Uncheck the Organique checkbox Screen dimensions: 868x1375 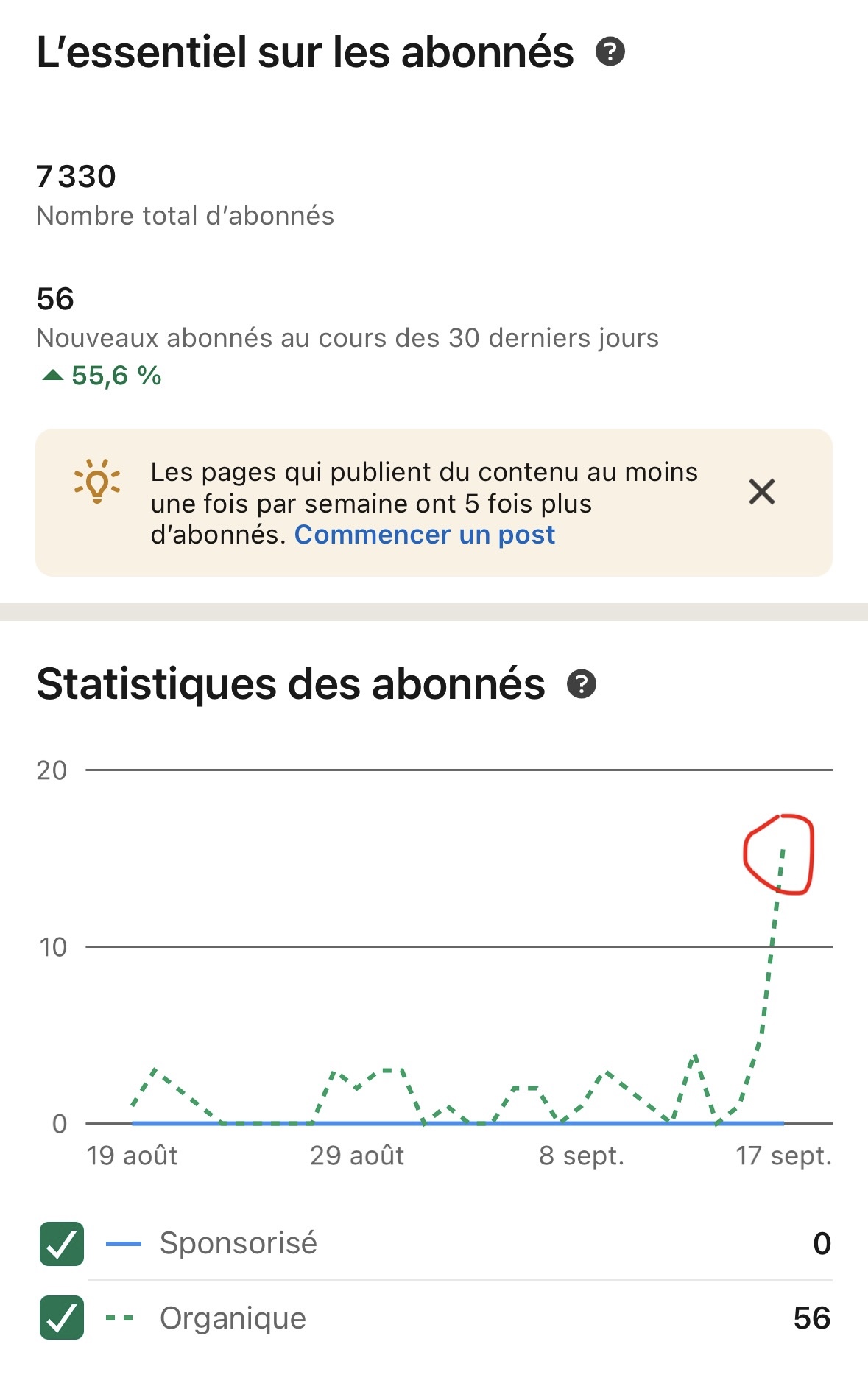point(62,1318)
